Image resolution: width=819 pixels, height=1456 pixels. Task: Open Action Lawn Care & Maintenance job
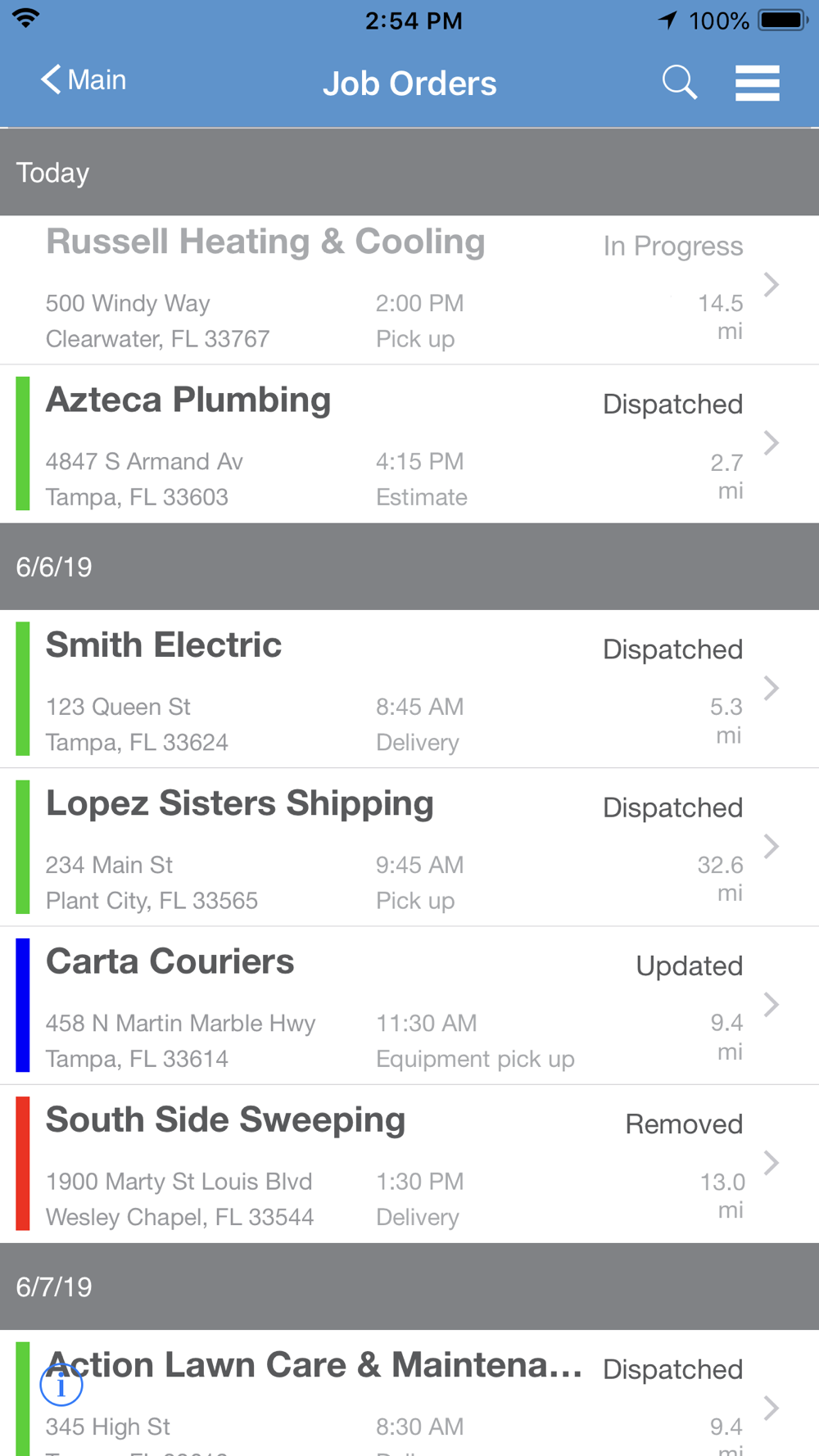[409, 1393]
